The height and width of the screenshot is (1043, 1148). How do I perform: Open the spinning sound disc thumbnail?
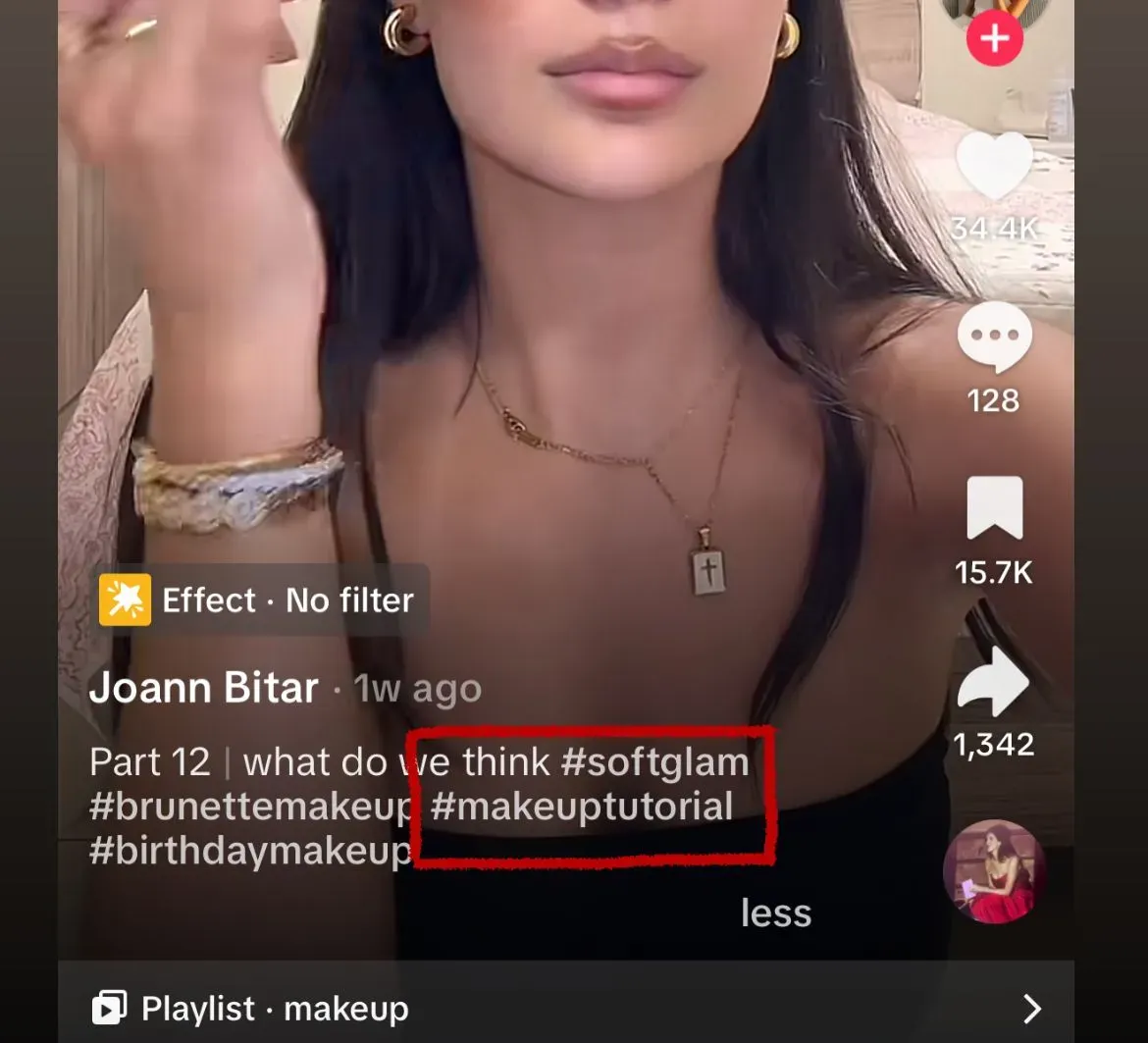coord(994,871)
